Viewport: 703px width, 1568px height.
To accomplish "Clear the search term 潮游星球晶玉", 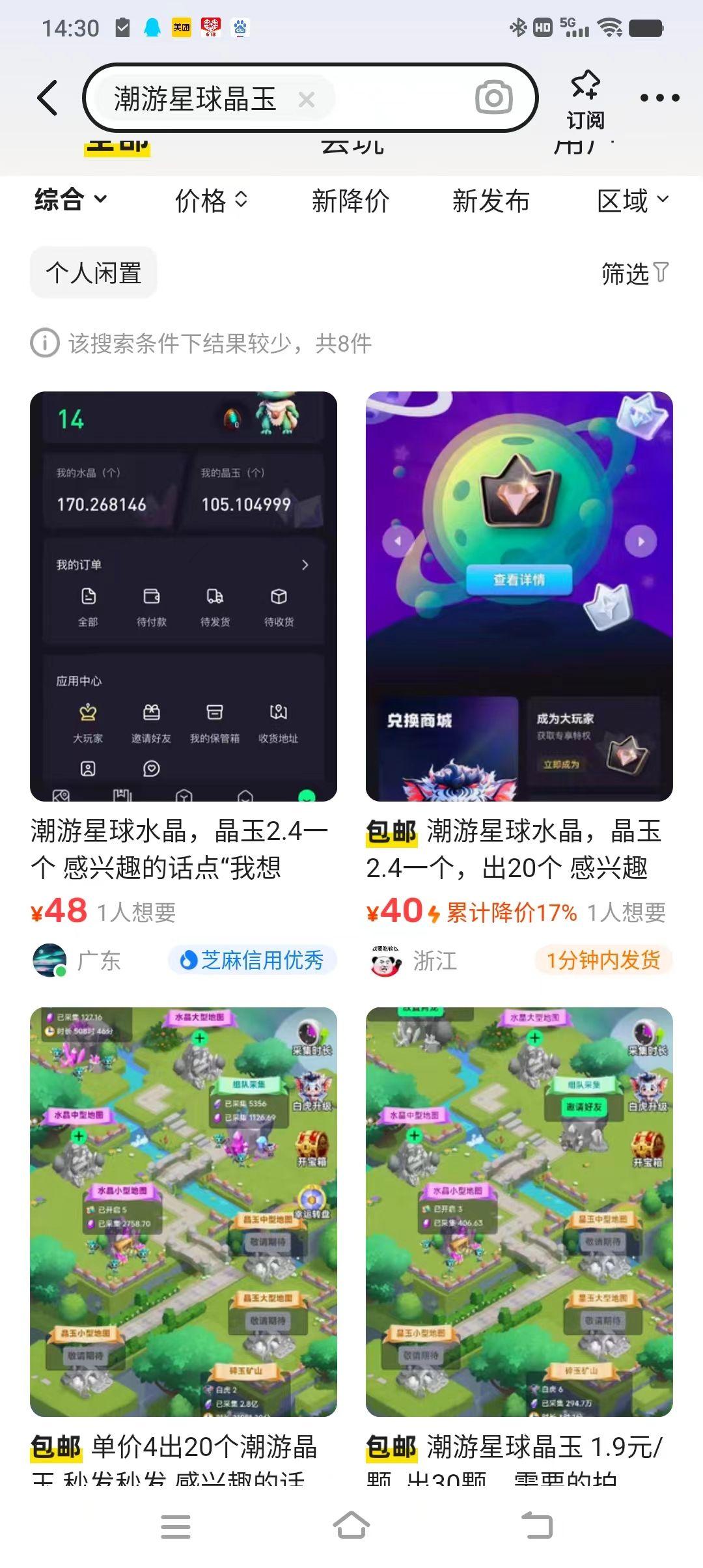I will tap(307, 100).
